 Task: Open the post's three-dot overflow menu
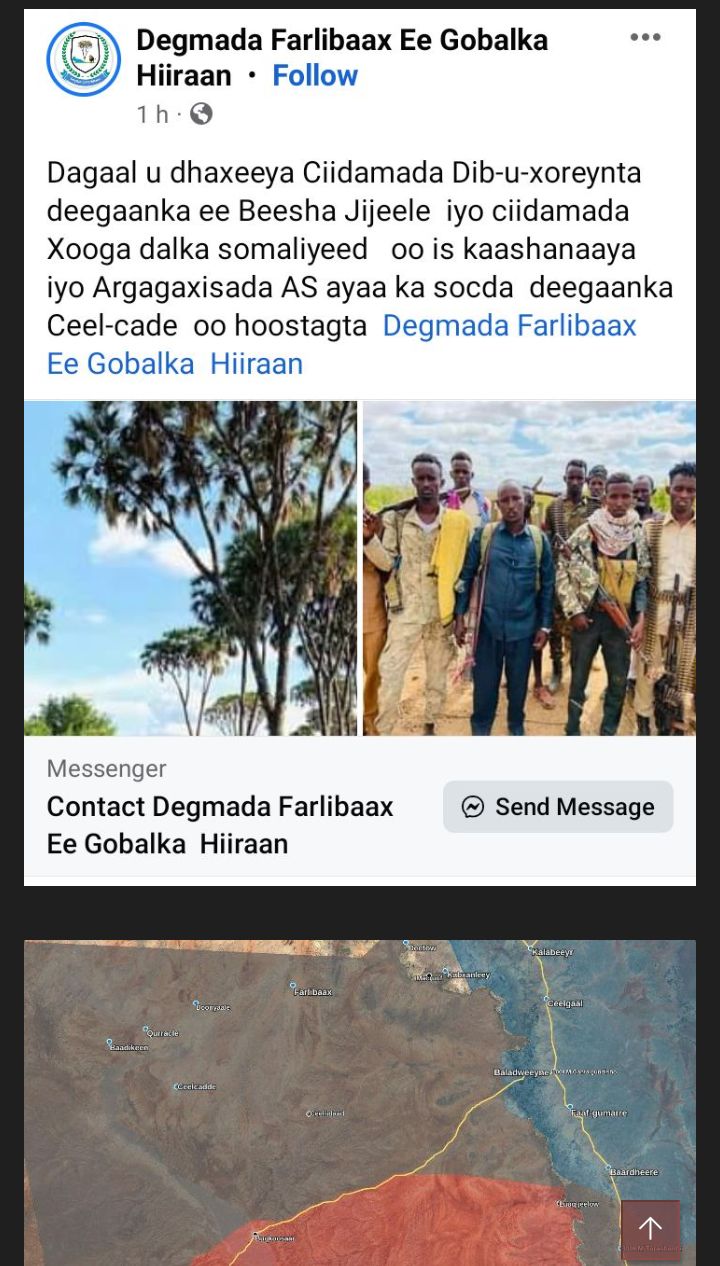645,38
